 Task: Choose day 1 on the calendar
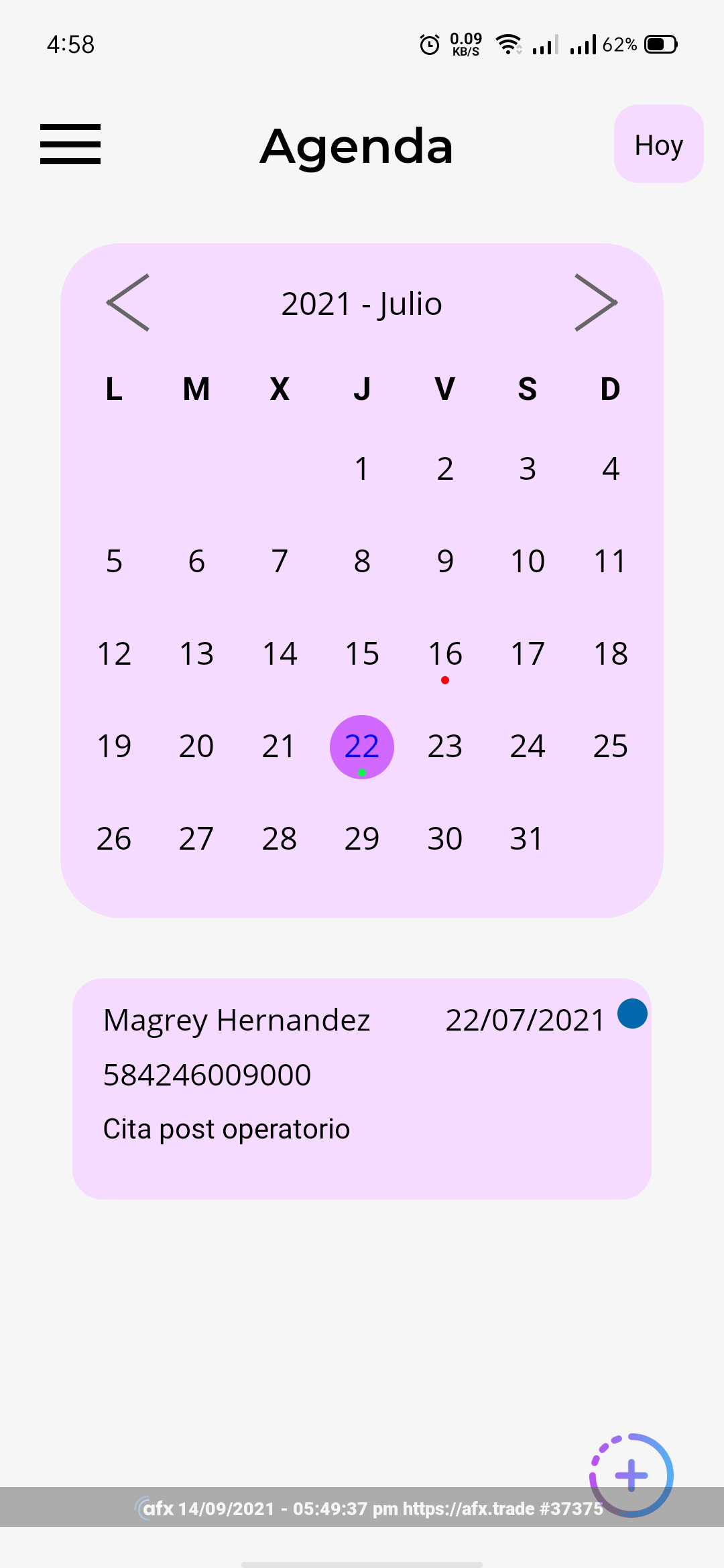(x=362, y=468)
